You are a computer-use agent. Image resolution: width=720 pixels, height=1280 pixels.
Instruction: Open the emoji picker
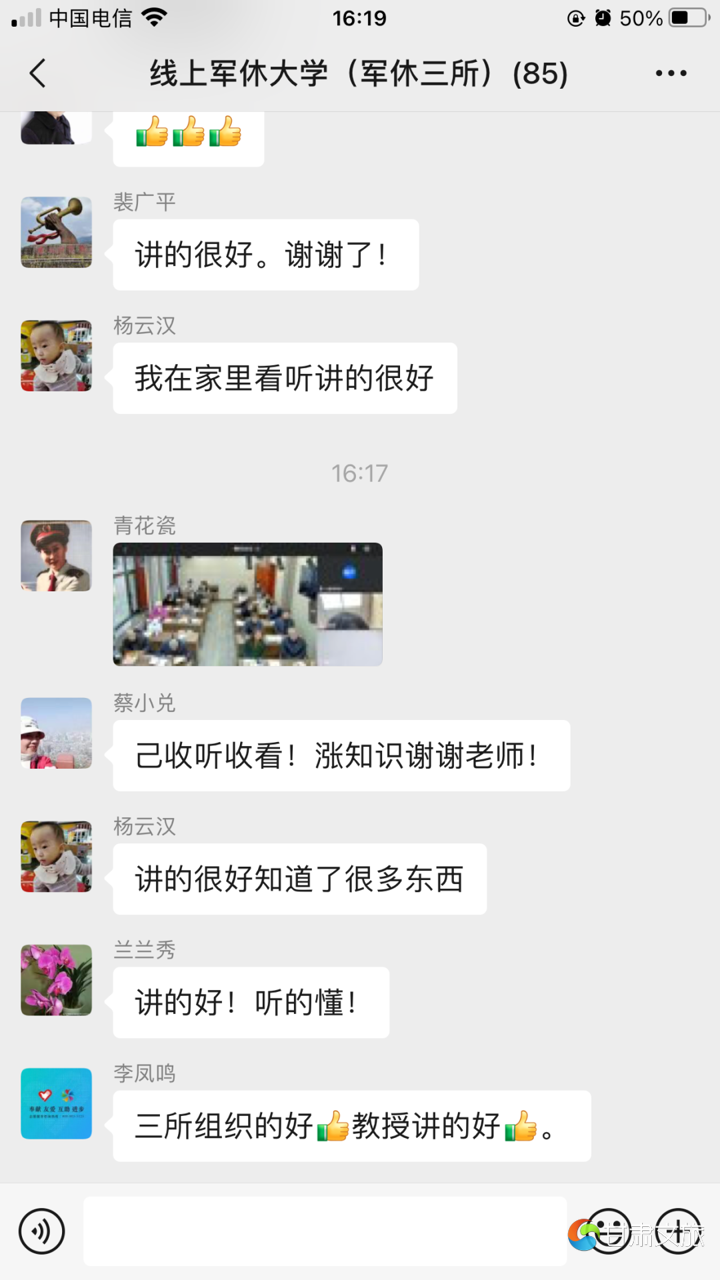pyautogui.click(x=609, y=1231)
